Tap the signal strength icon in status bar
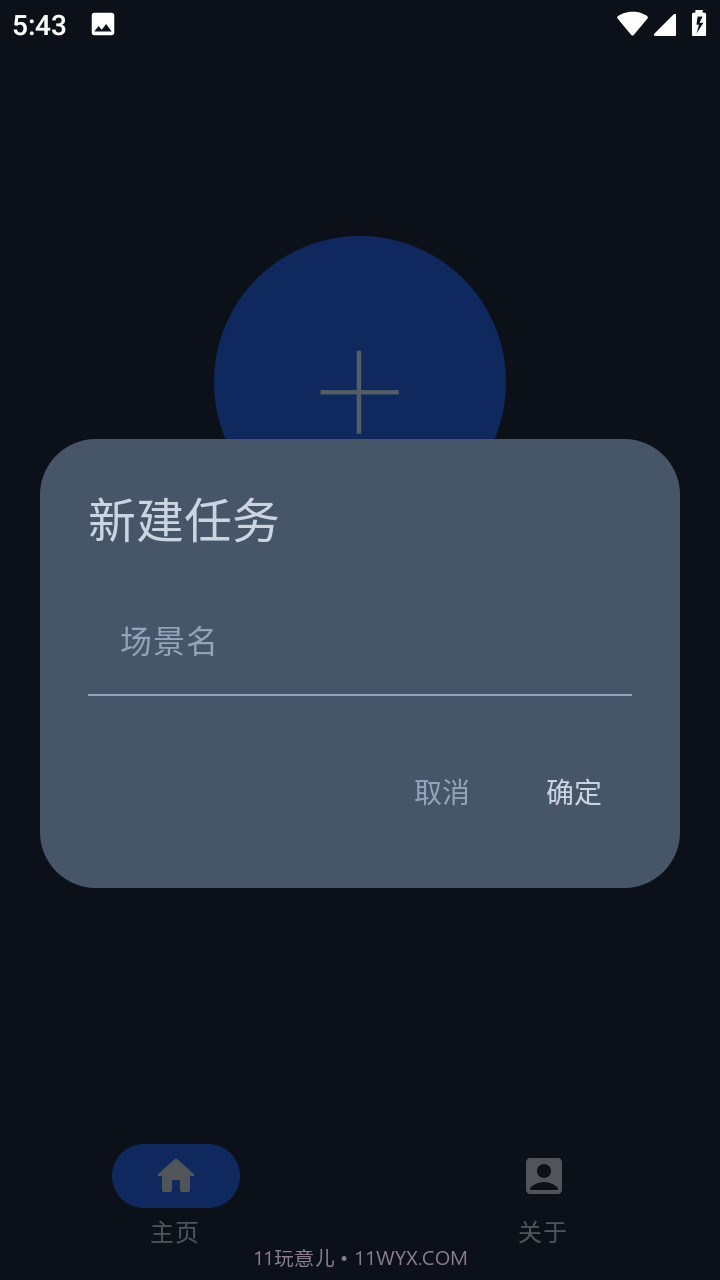720x1280 pixels. 665,25
